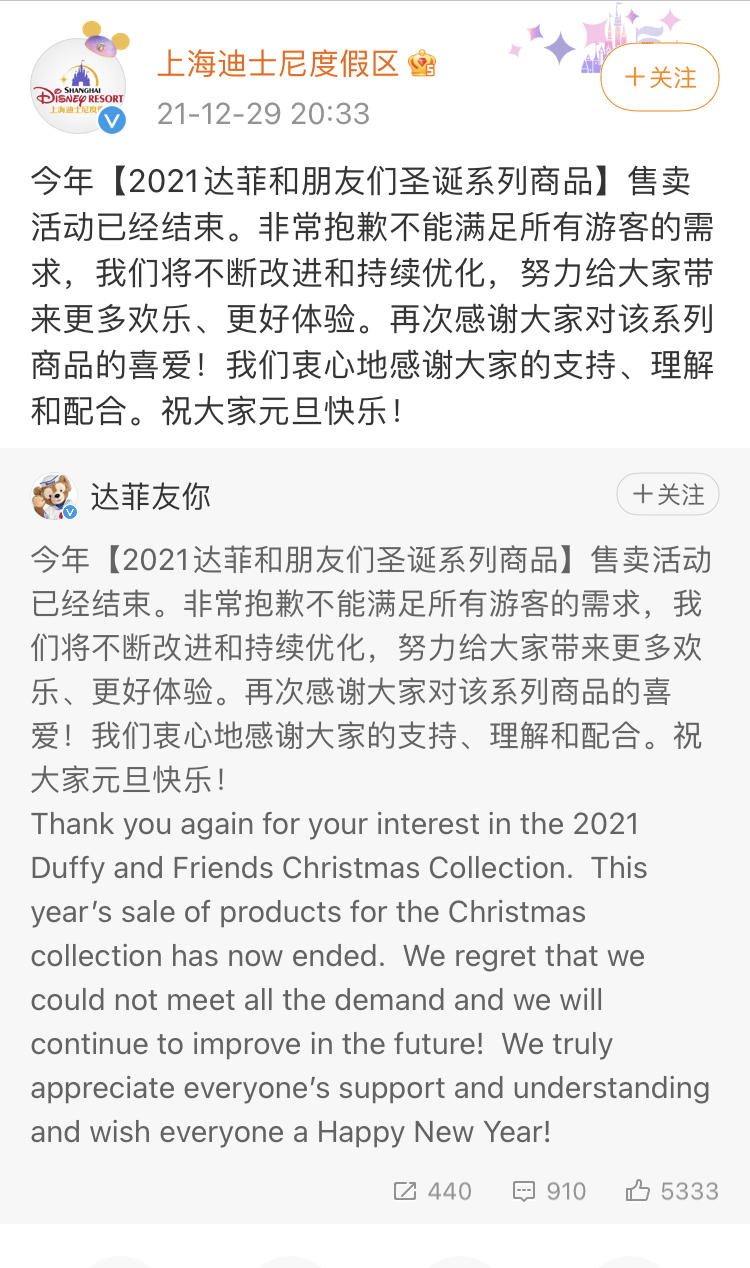750x1268 pixels.
Task: Like this Weibo post
Action: (672, 1191)
